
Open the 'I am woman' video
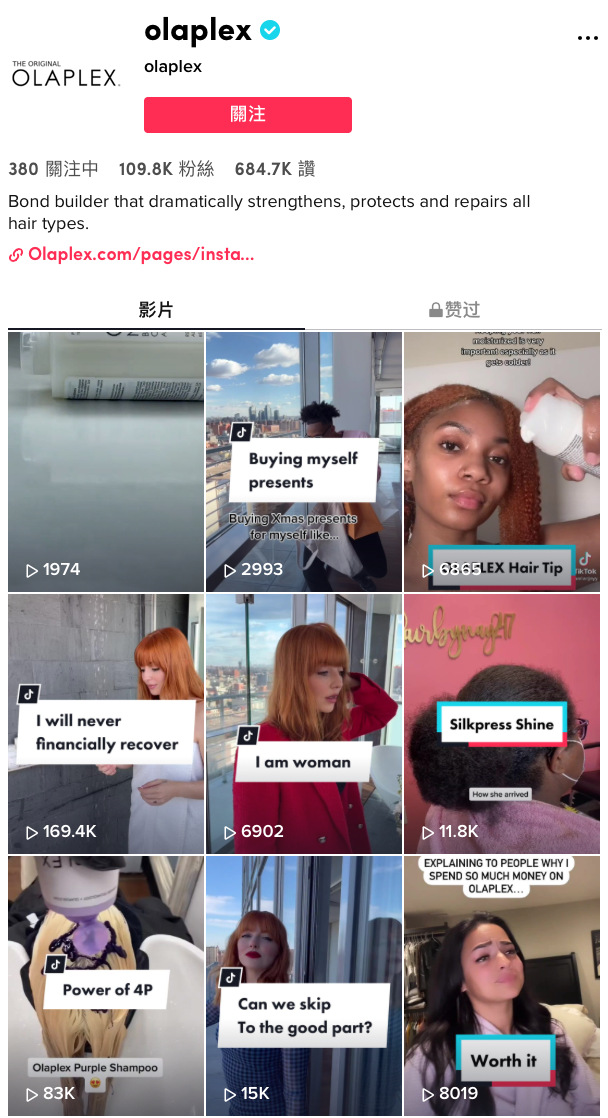coord(303,723)
